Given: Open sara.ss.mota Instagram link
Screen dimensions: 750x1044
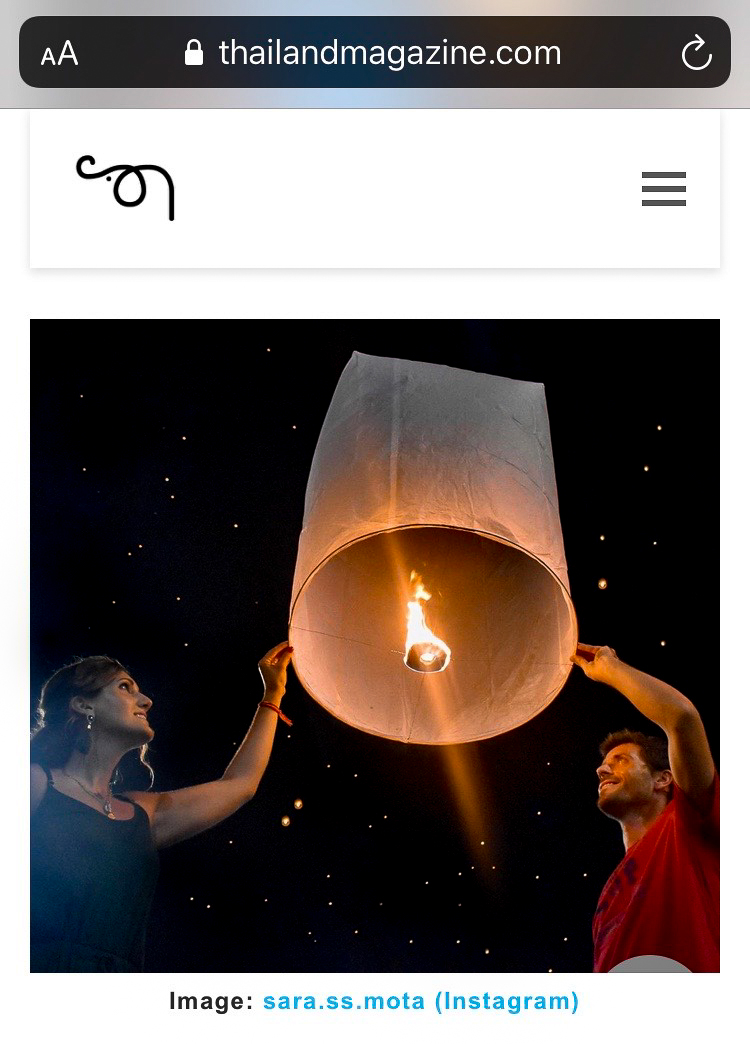Looking at the screenshot, I should click(420, 1001).
